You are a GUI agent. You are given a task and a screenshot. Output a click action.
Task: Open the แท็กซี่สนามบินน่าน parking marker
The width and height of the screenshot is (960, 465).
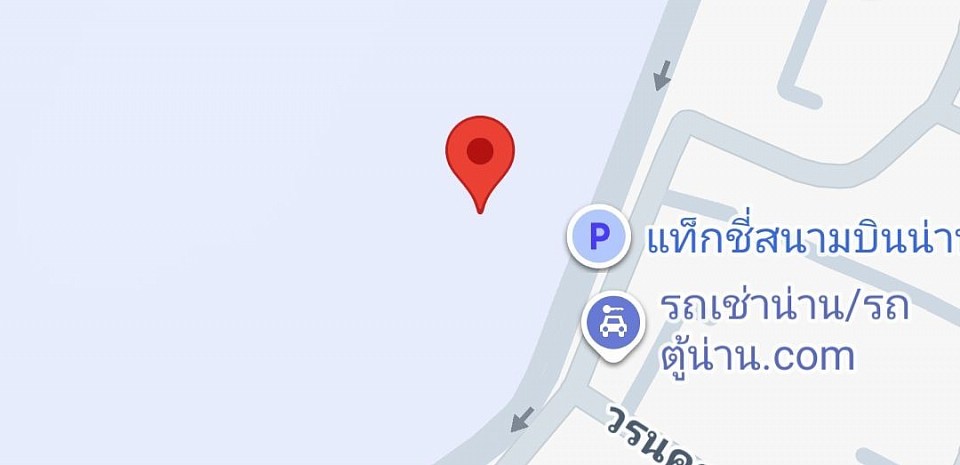click(598, 238)
